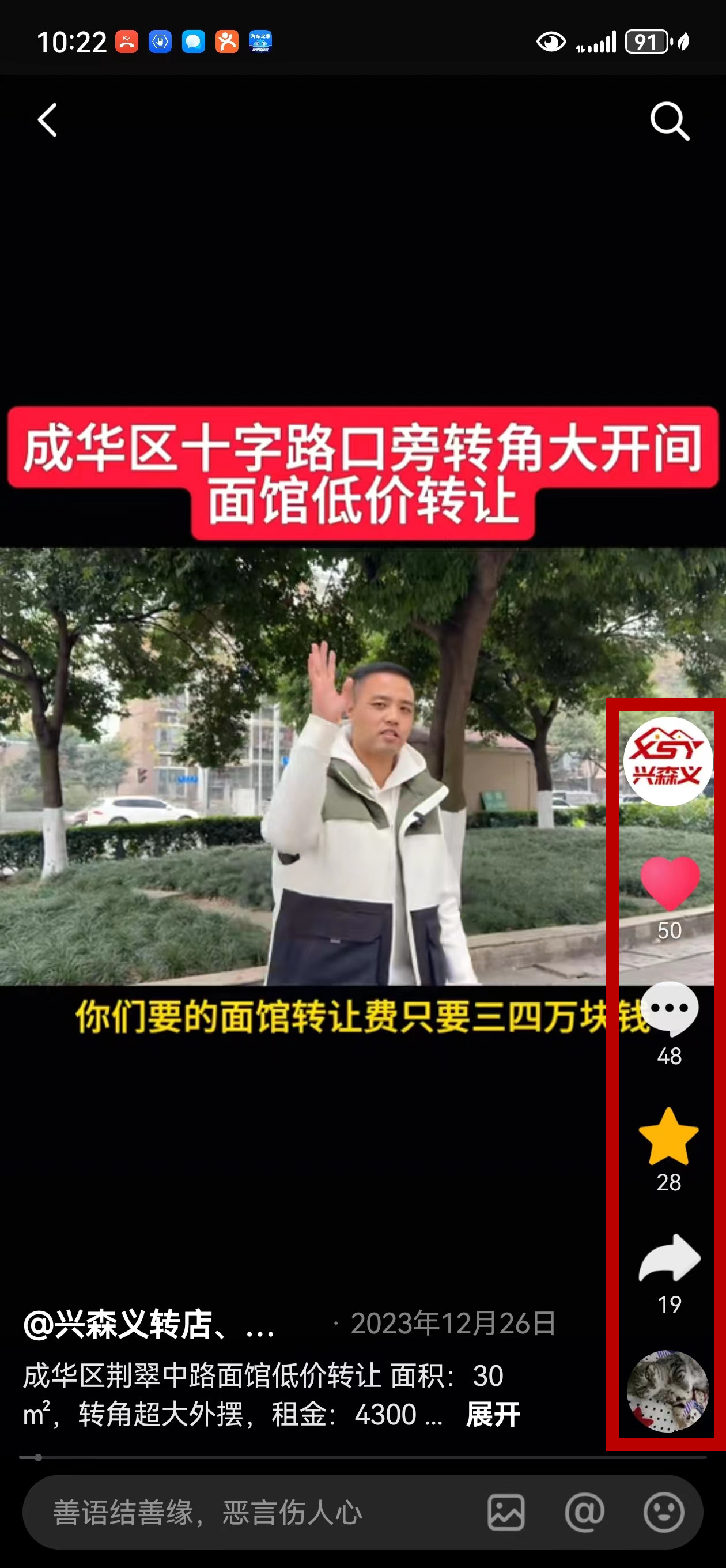Image resolution: width=726 pixels, height=1568 pixels.
Task: Expand the description with 展开
Action: point(492,1414)
